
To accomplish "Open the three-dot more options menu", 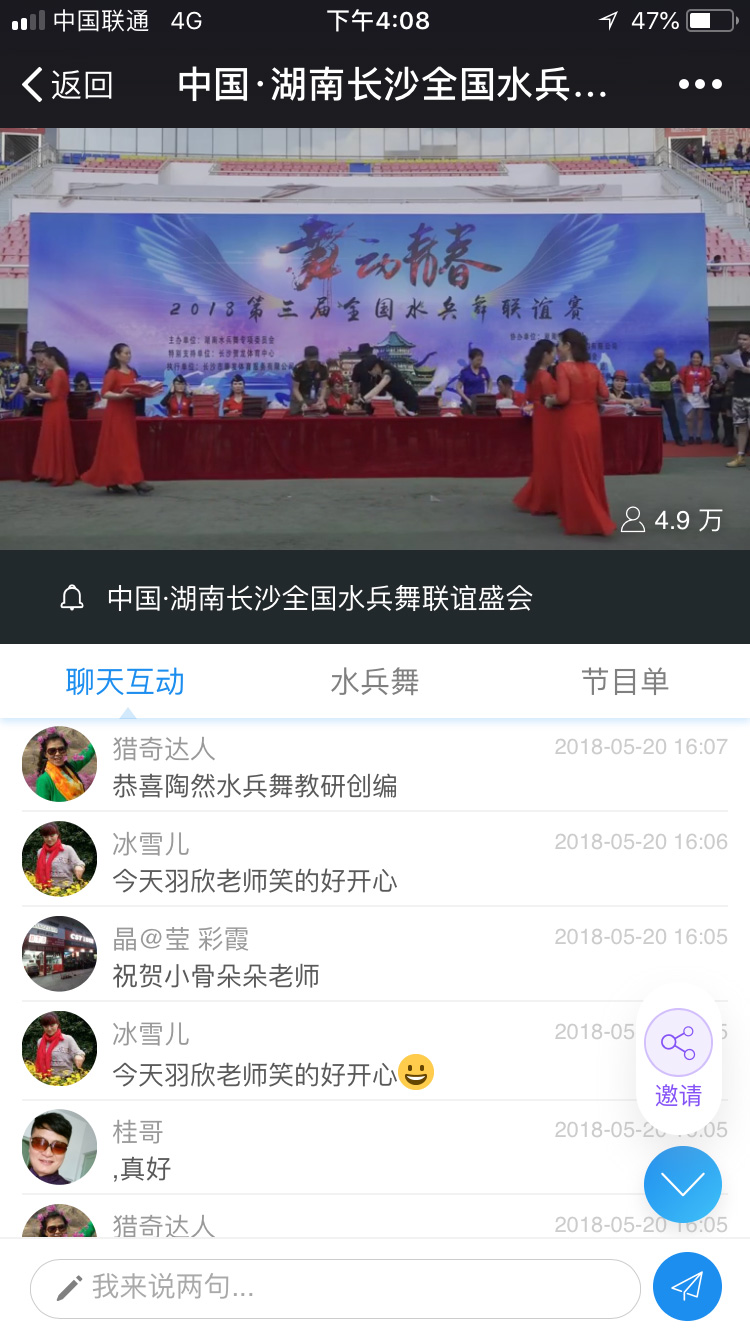I will [701, 85].
